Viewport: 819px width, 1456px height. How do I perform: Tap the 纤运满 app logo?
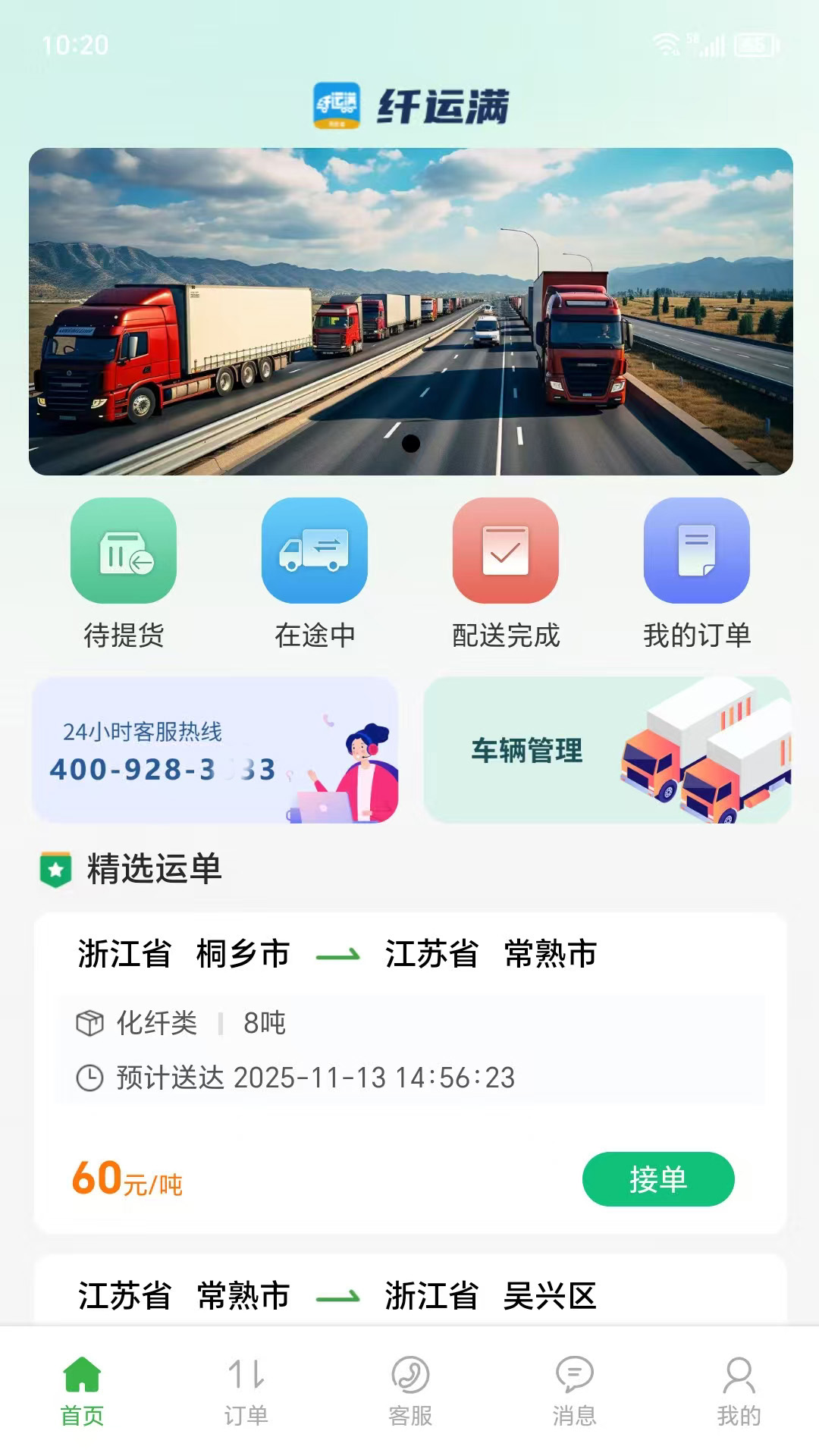[x=409, y=105]
